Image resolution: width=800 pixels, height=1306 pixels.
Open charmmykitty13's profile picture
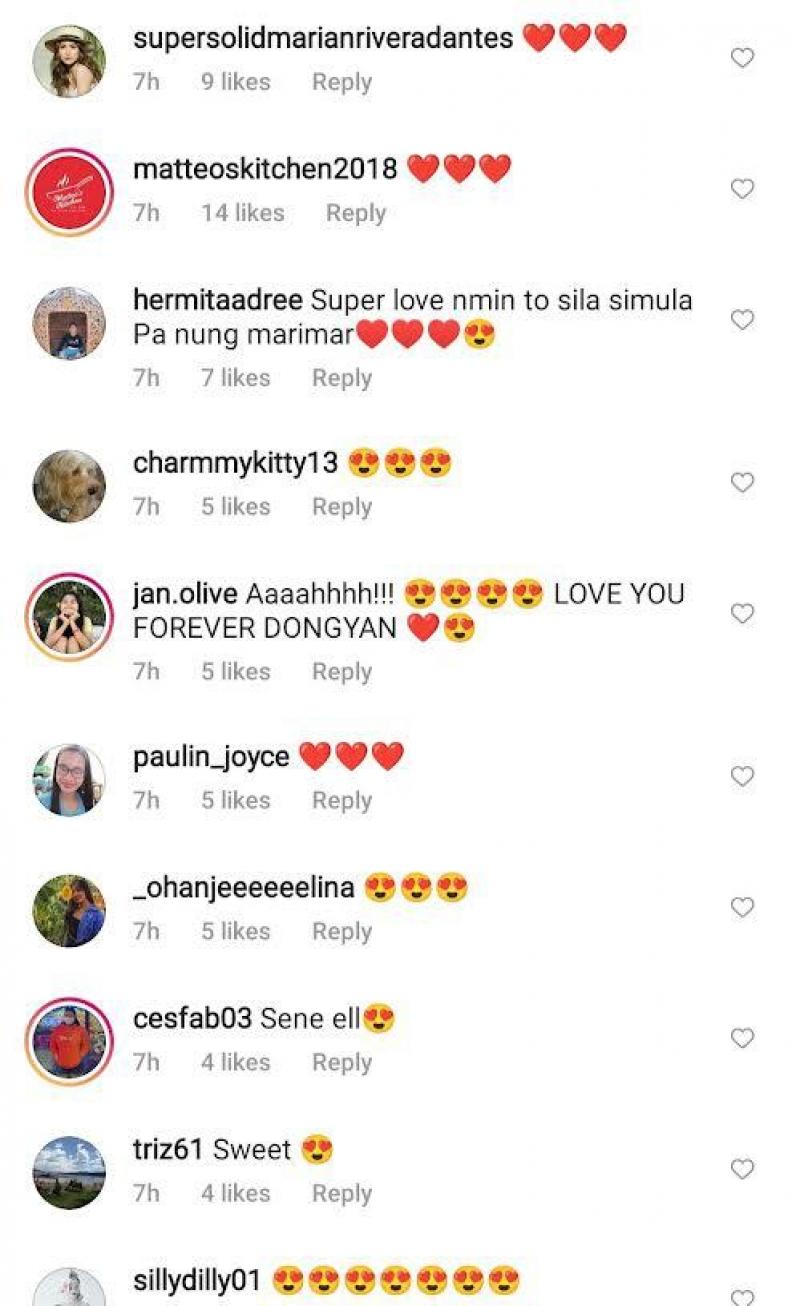pyautogui.click(x=69, y=486)
